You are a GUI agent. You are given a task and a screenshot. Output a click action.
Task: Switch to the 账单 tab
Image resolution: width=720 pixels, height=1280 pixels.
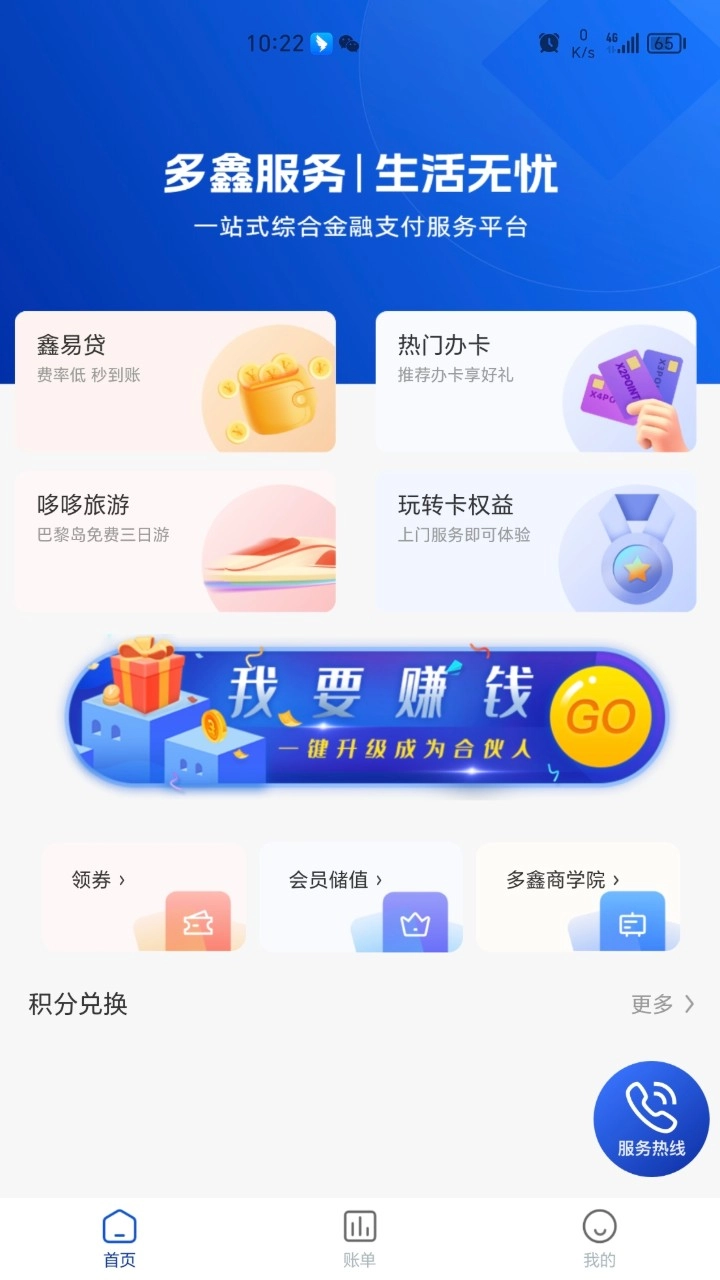(x=360, y=1238)
